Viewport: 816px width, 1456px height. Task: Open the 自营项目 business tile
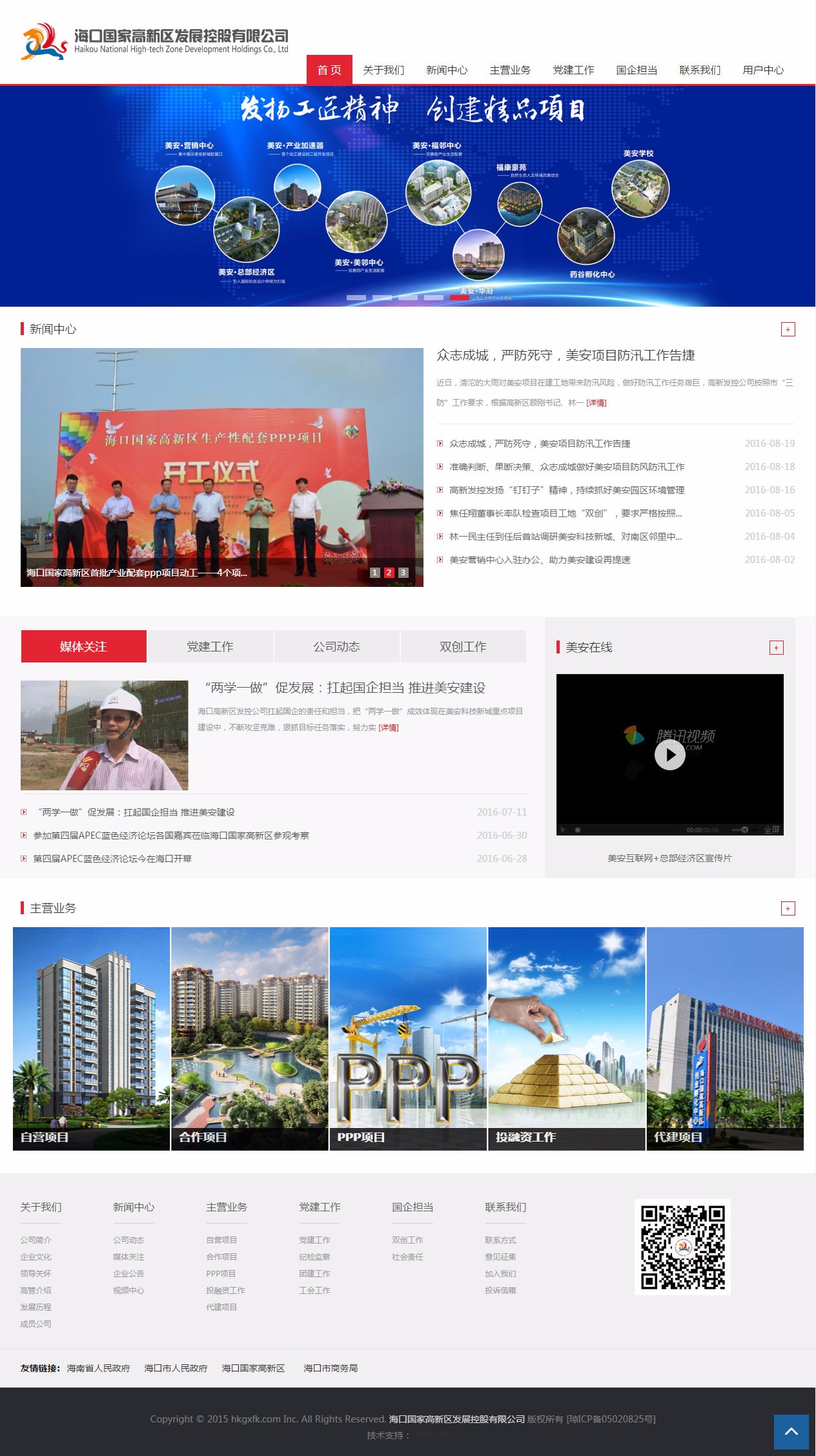tap(91, 1038)
